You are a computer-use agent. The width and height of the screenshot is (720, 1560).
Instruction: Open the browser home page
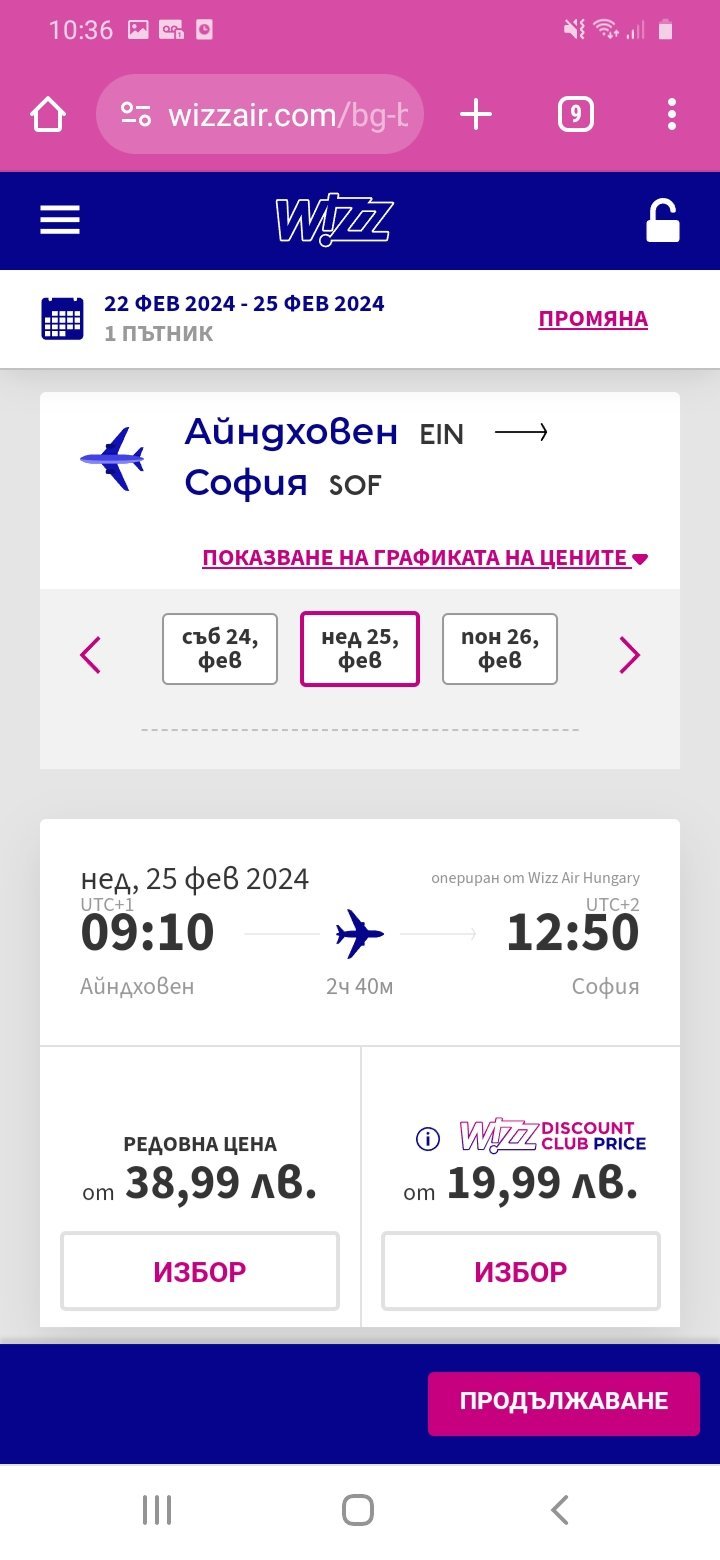click(47, 116)
